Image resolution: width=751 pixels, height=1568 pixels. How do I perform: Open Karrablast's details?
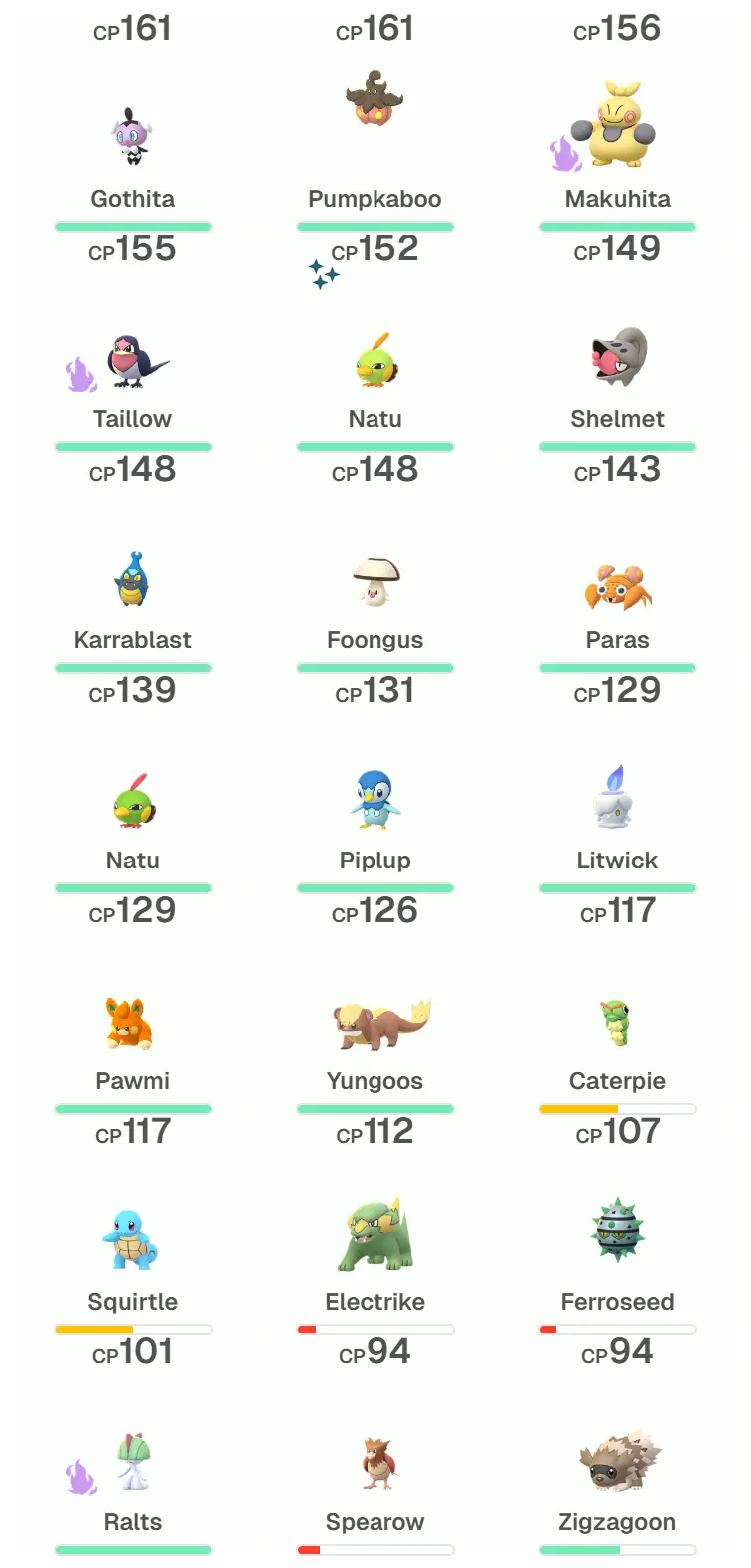[132, 581]
